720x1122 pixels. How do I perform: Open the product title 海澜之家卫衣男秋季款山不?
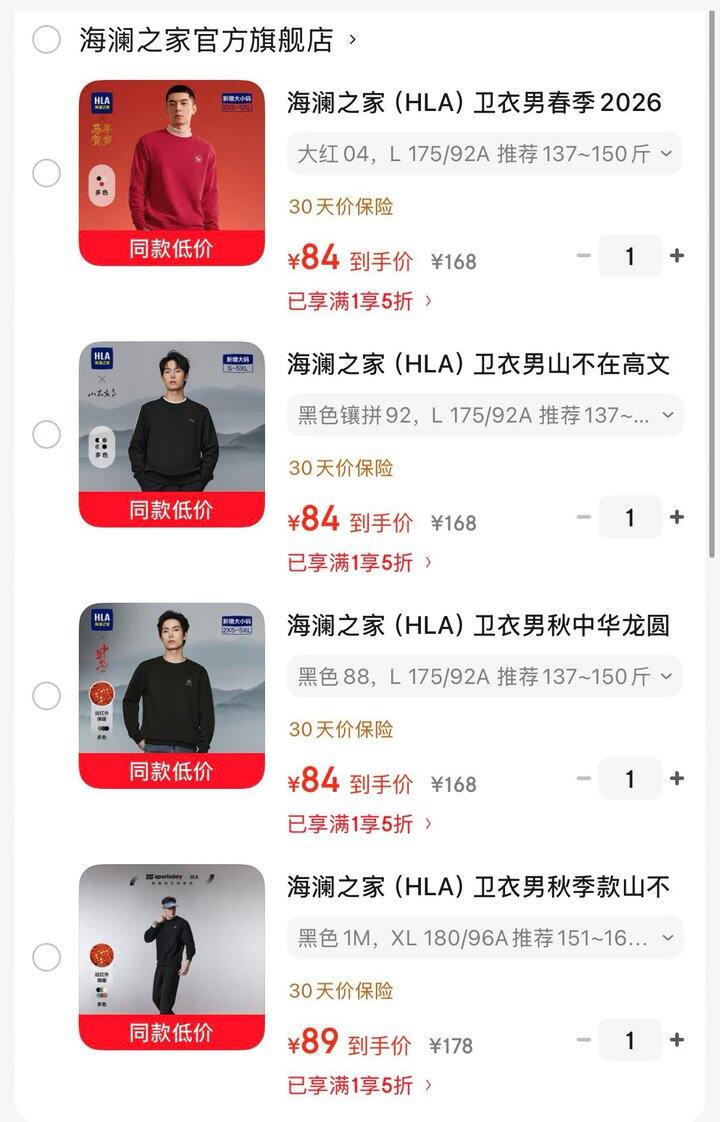coord(478,887)
